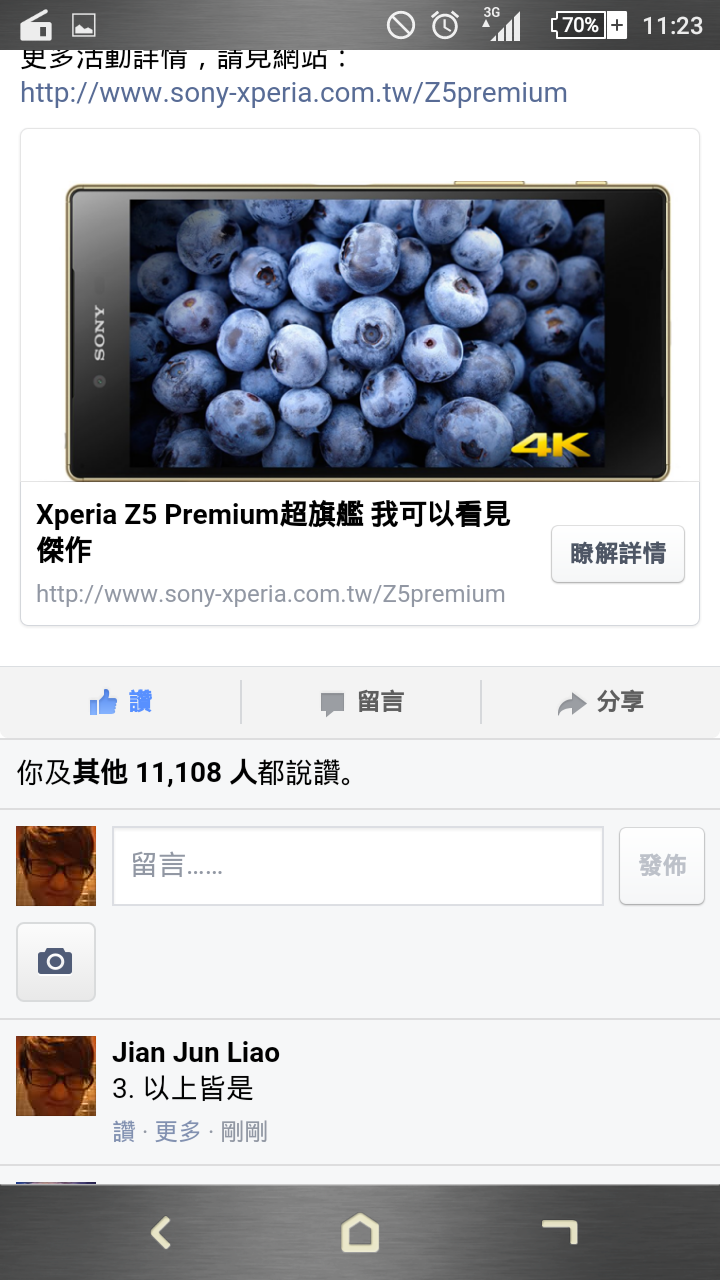Share the post with 分享
The width and height of the screenshot is (720, 1280).
click(x=600, y=702)
